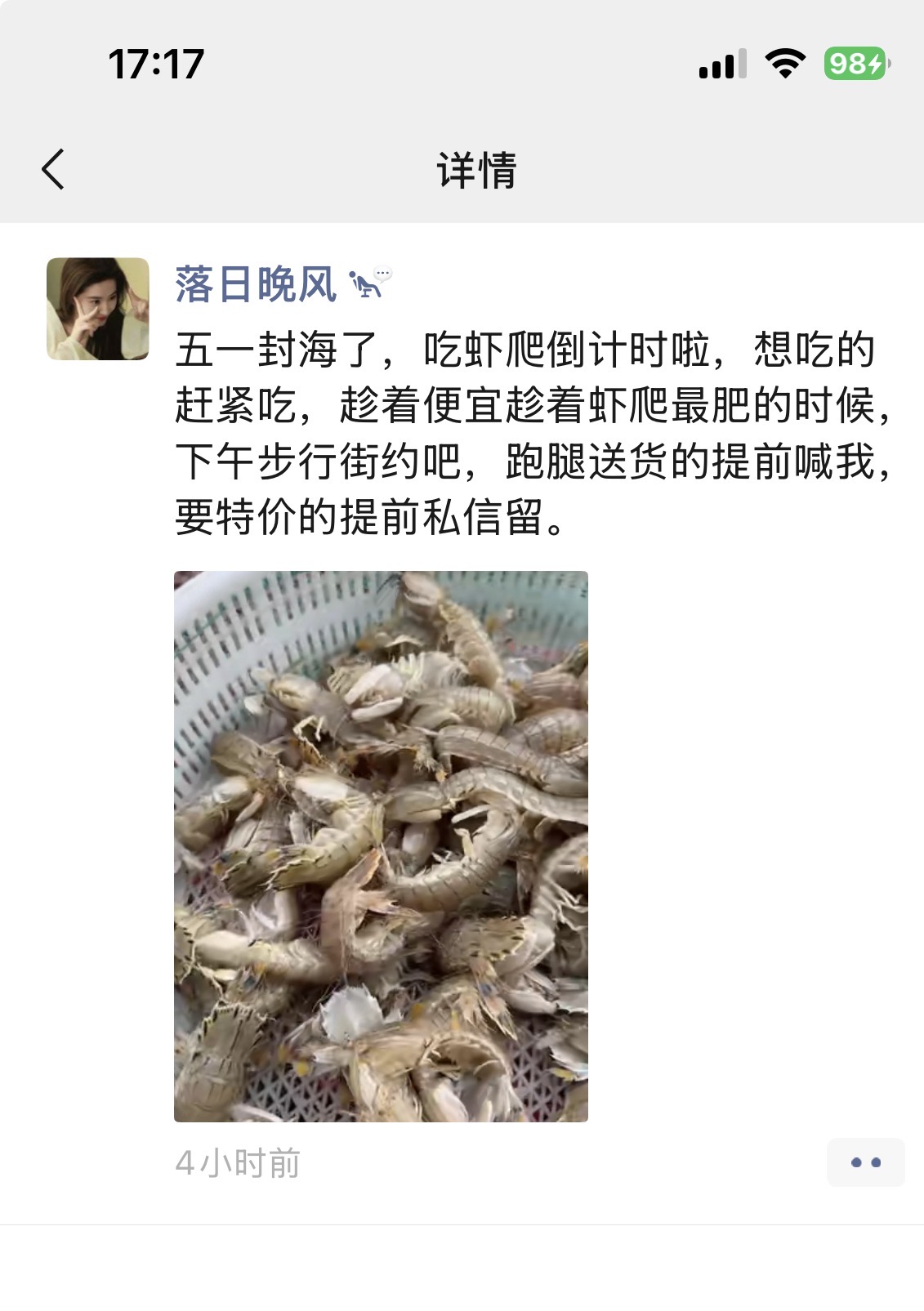Open the mantis shrimp photo
Viewport: 924px width, 1311px height.
coord(381,845)
